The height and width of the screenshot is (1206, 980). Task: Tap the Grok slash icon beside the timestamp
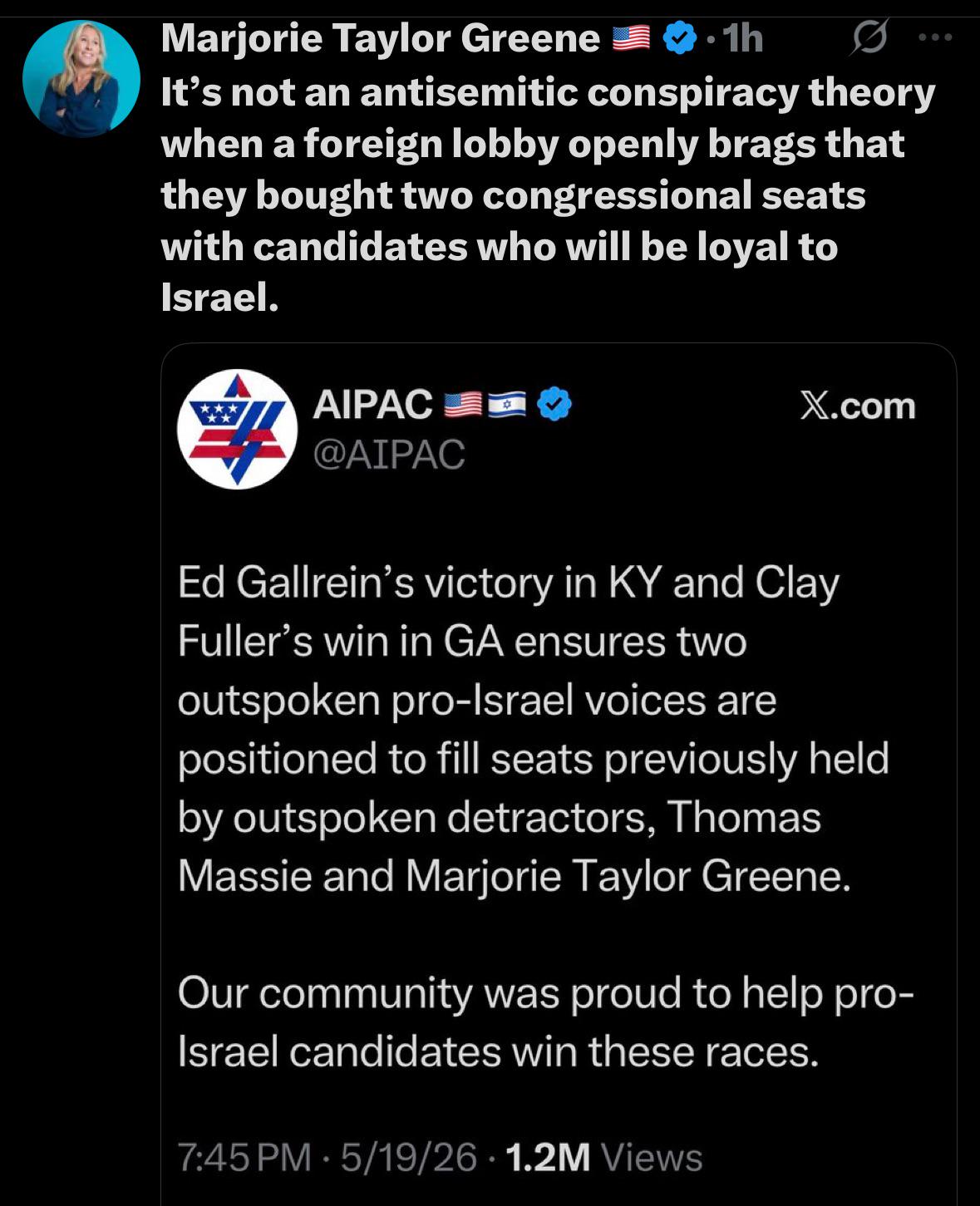tap(869, 37)
